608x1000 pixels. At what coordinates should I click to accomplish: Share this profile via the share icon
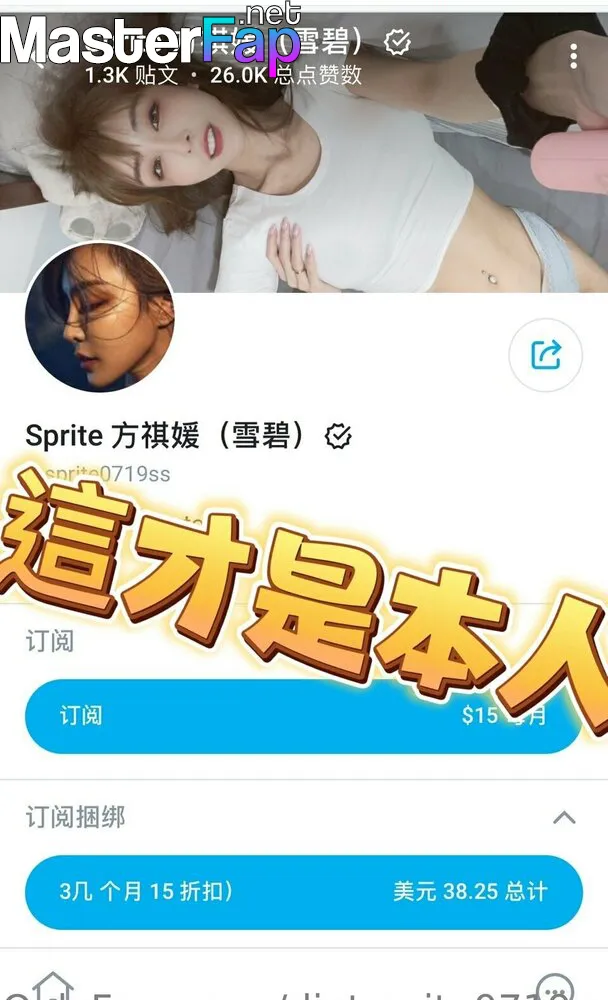[x=545, y=355]
